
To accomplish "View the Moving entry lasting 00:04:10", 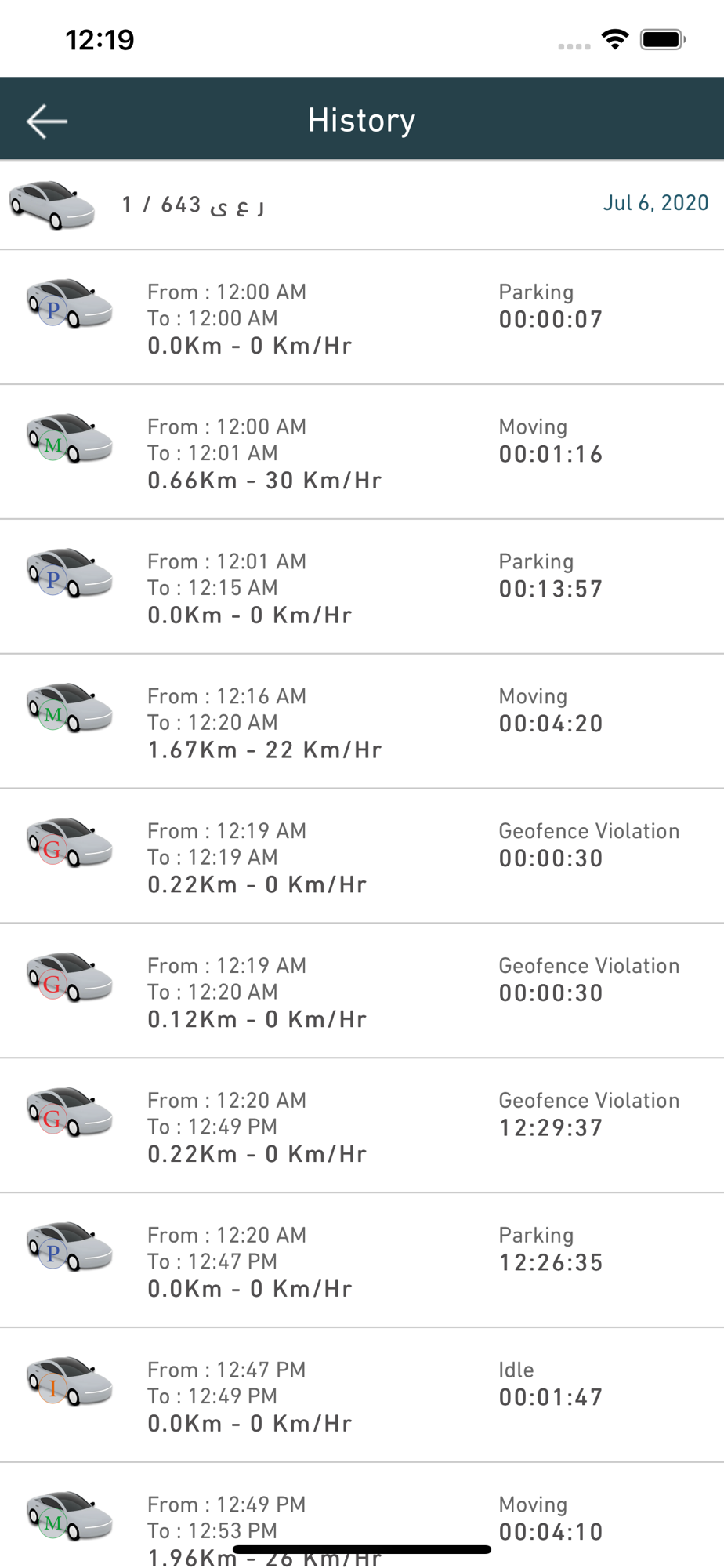I will tap(362, 1521).
